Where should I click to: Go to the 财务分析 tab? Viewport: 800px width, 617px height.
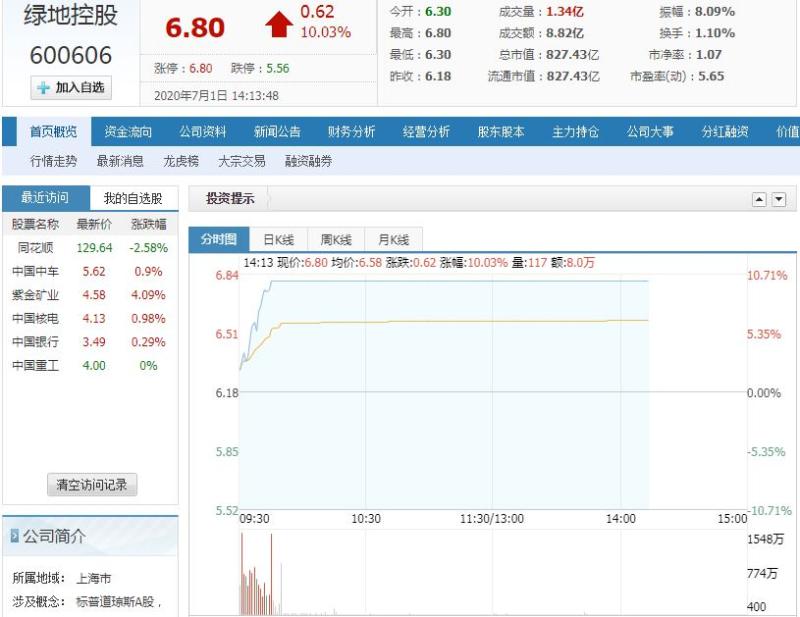tap(351, 131)
